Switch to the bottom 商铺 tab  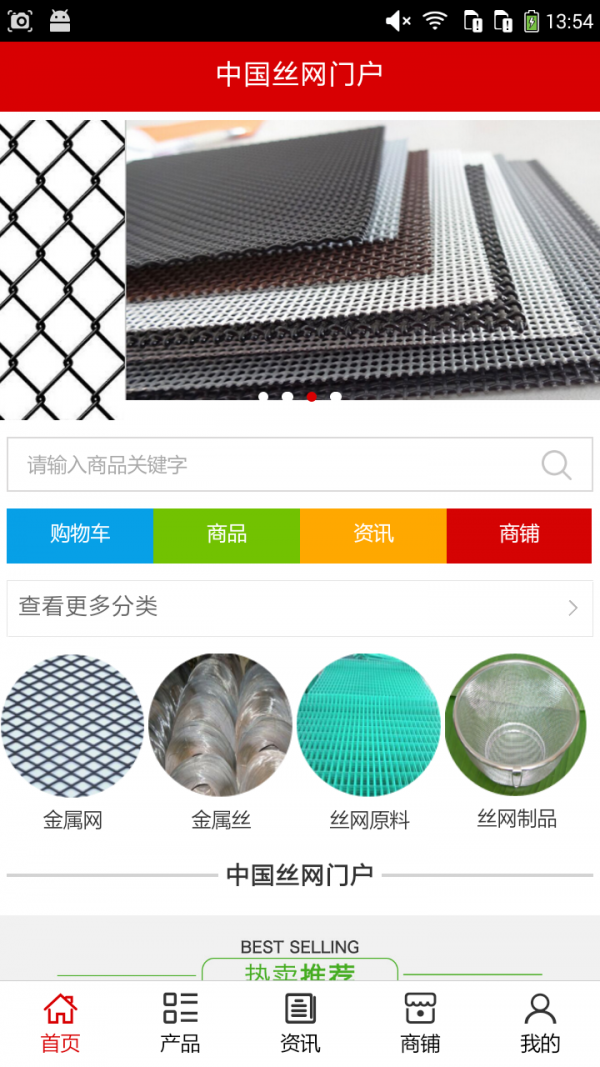coord(420,1023)
